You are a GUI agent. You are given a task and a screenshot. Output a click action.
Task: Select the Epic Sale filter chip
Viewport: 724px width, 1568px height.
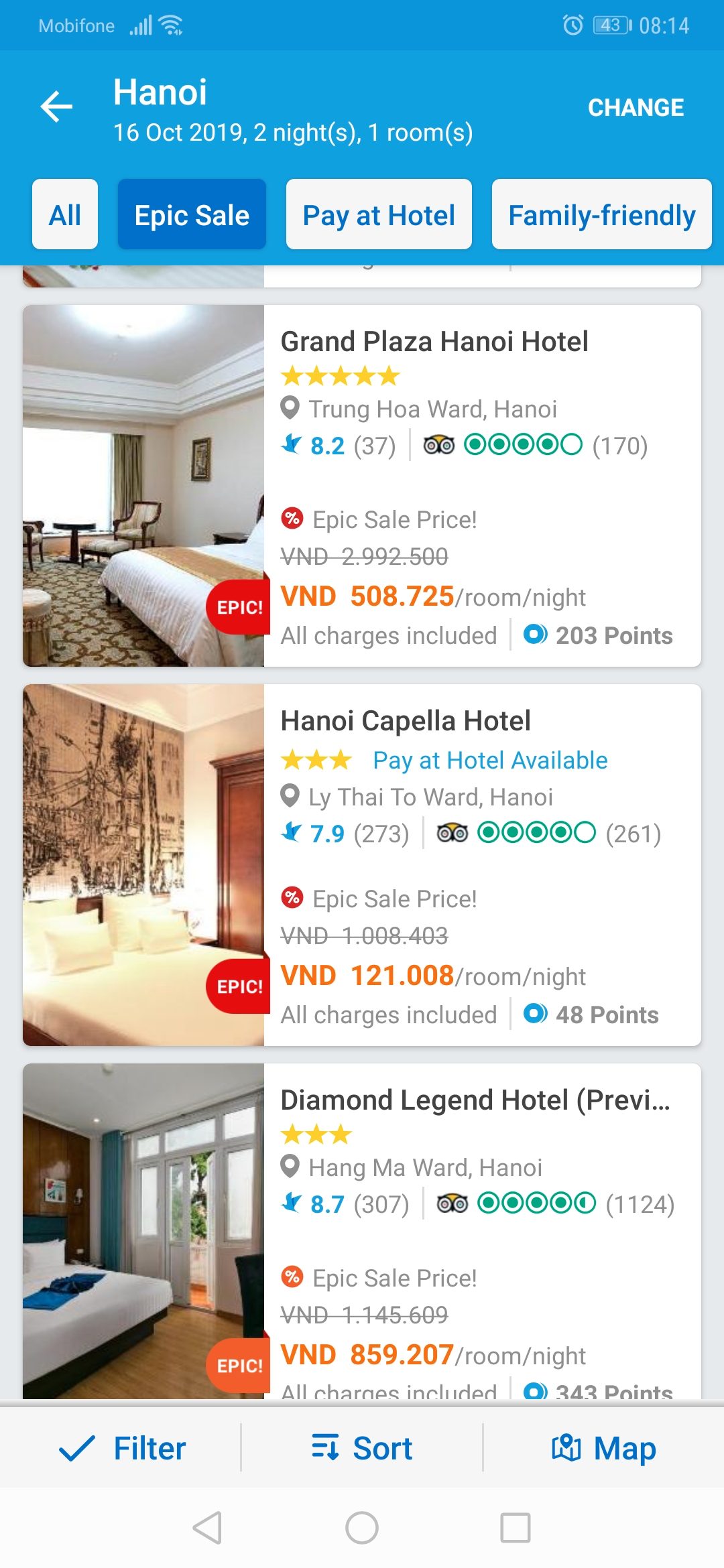pos(192,214)
